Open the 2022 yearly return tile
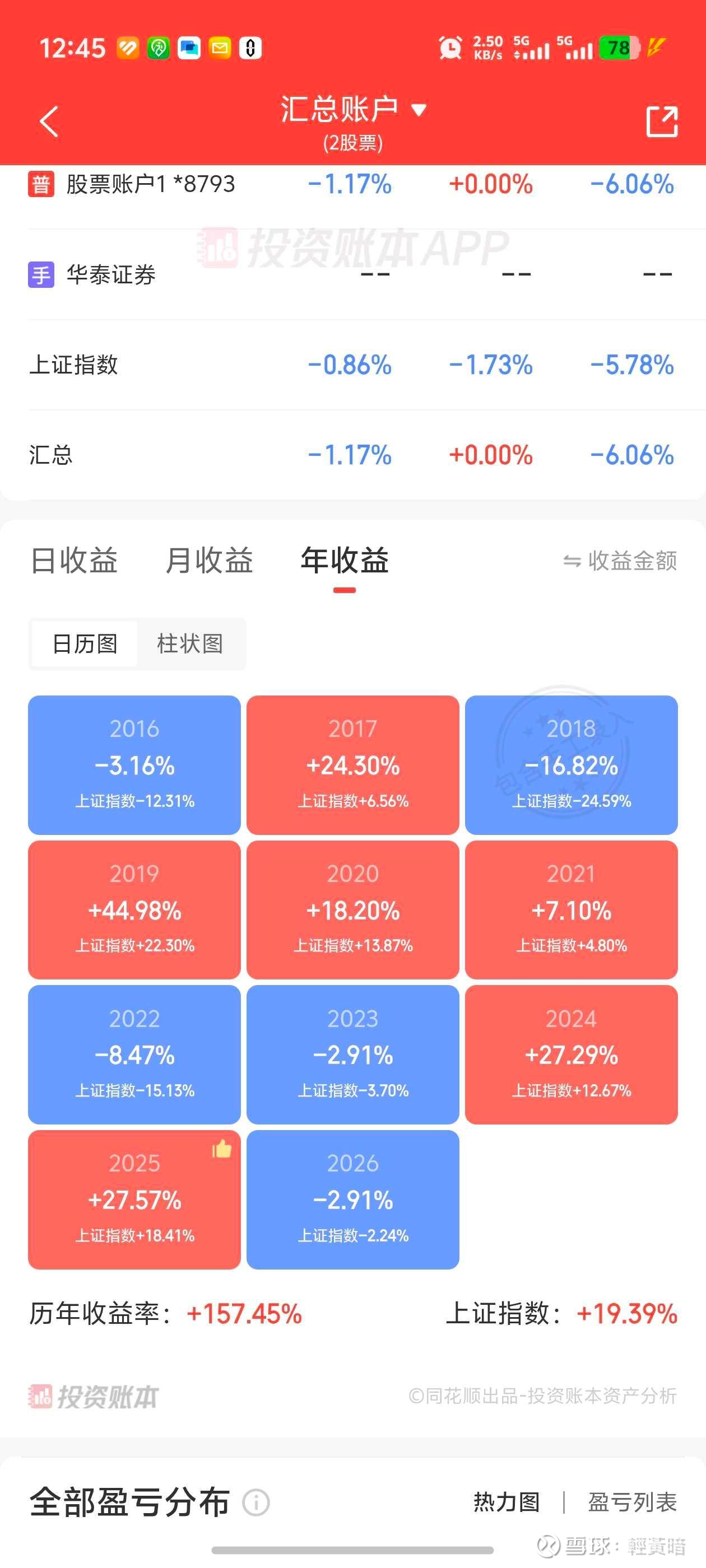 (134, 1054)
